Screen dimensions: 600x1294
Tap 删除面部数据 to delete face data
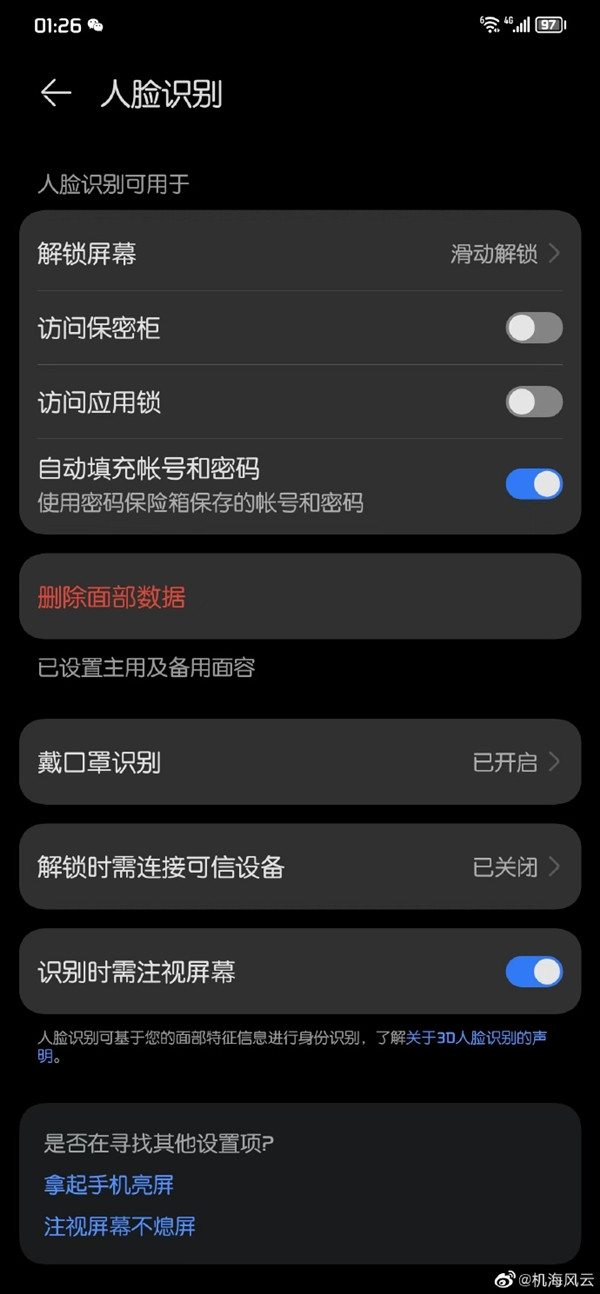coord(112,598)
